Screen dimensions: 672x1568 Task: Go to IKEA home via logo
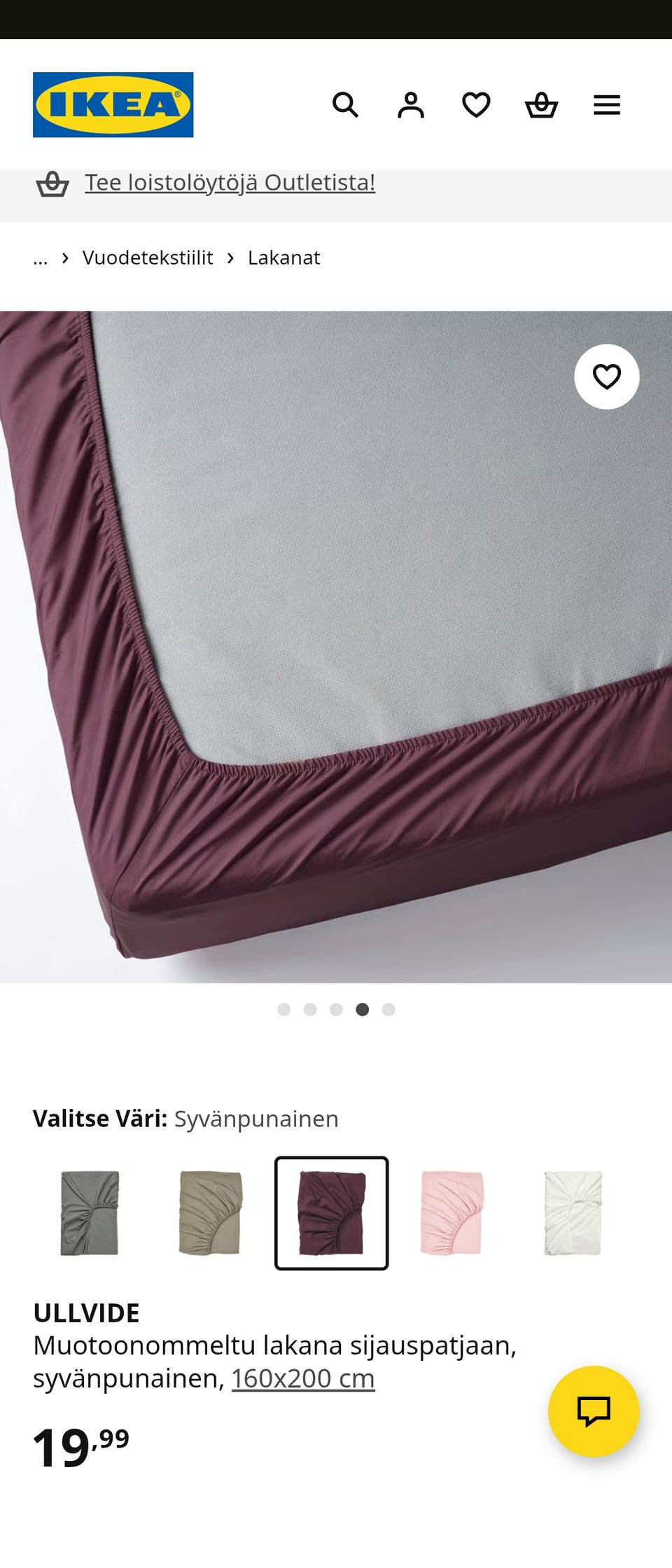(113, 105)
